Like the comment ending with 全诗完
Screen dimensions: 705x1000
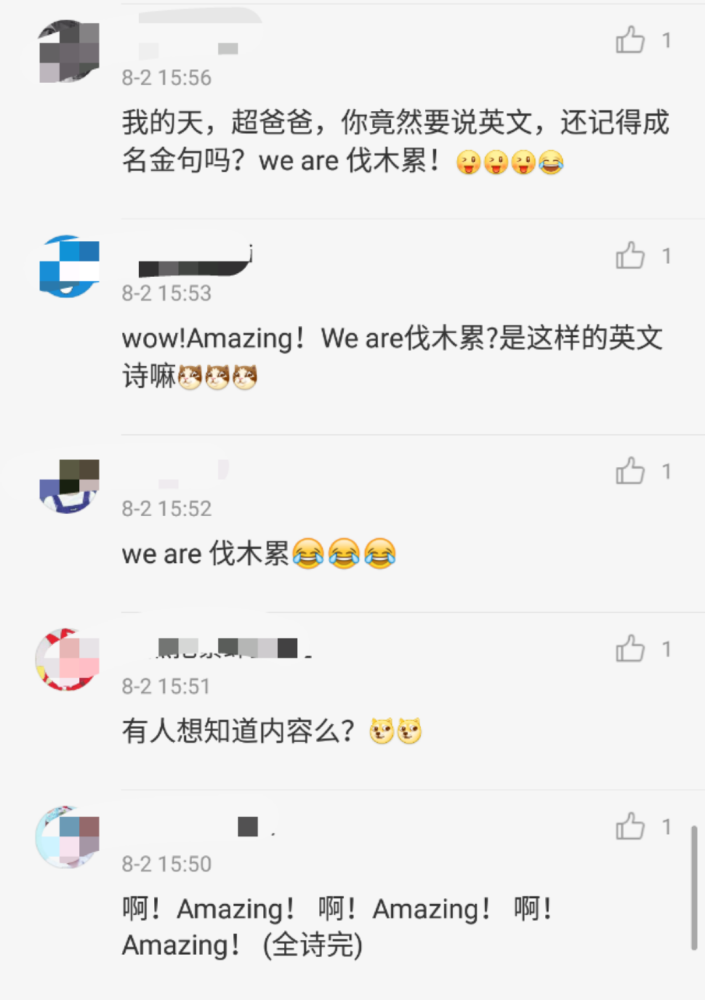(x=631, y=827)
